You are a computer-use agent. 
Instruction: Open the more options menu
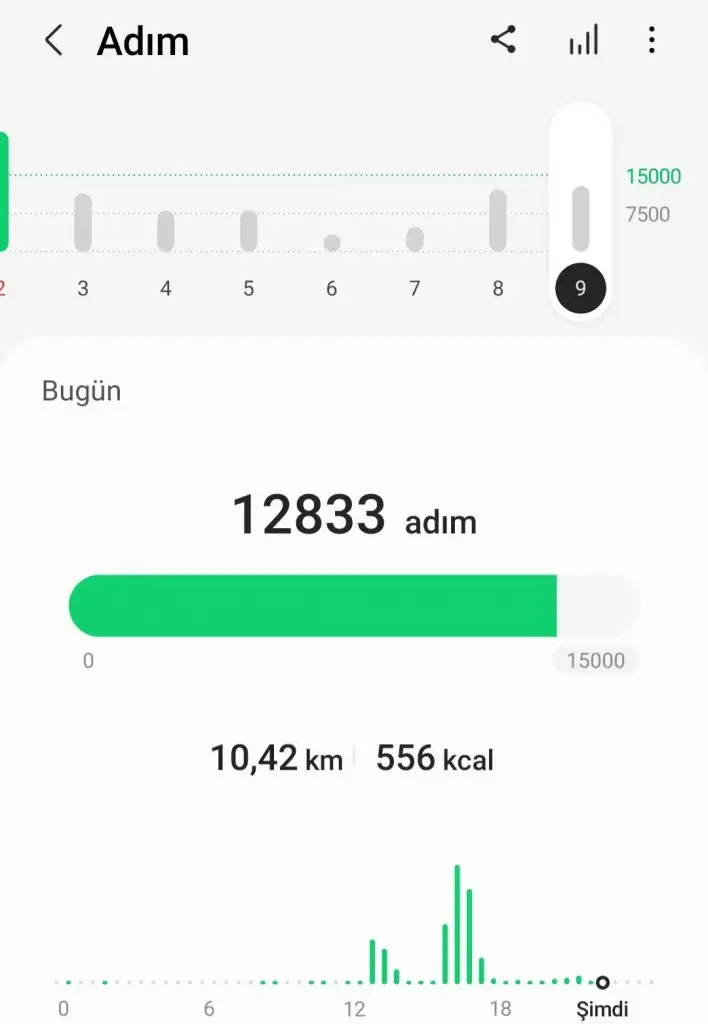(651, 41)
